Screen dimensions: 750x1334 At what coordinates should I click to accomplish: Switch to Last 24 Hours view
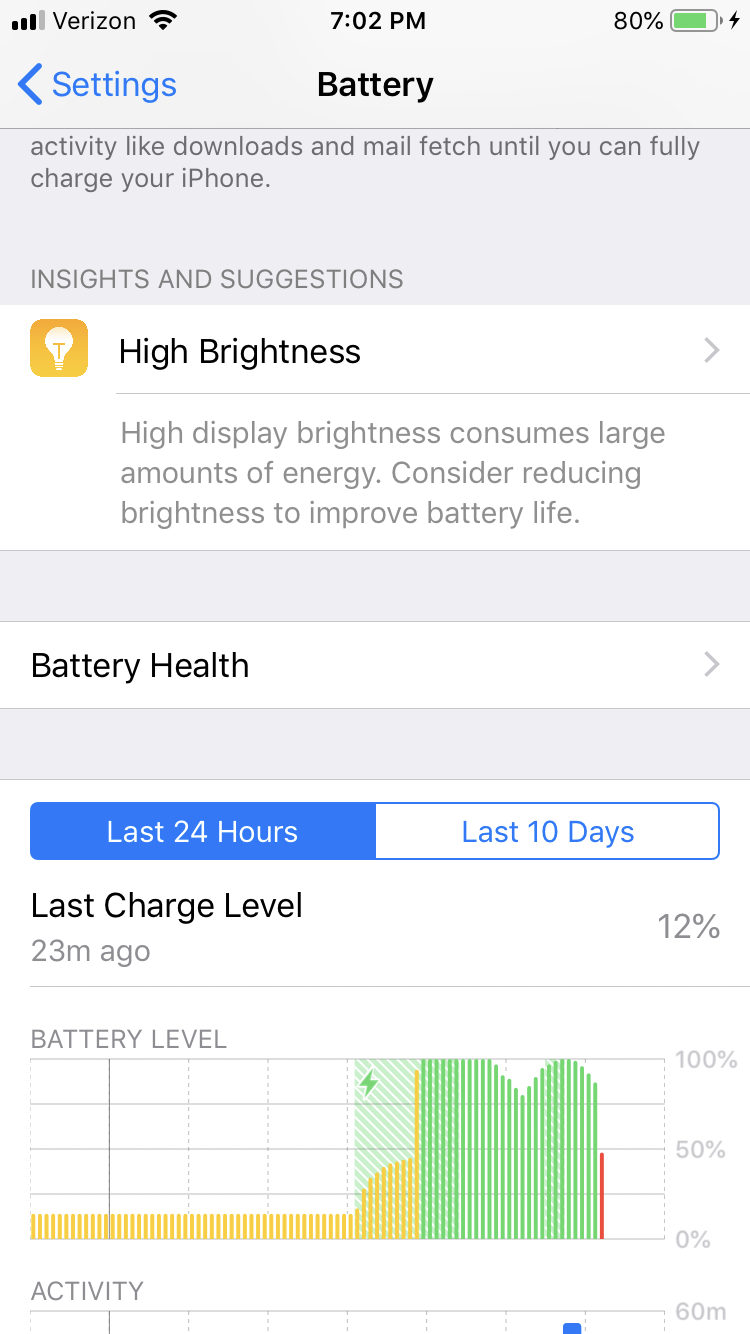[203, 831]
